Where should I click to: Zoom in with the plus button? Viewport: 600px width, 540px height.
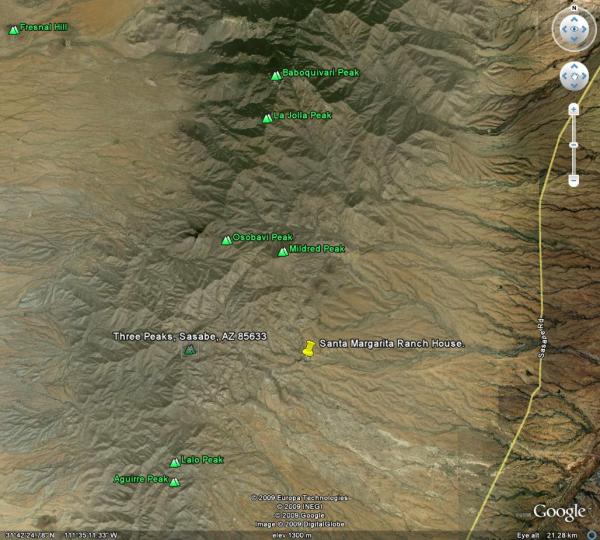[573, 108]
